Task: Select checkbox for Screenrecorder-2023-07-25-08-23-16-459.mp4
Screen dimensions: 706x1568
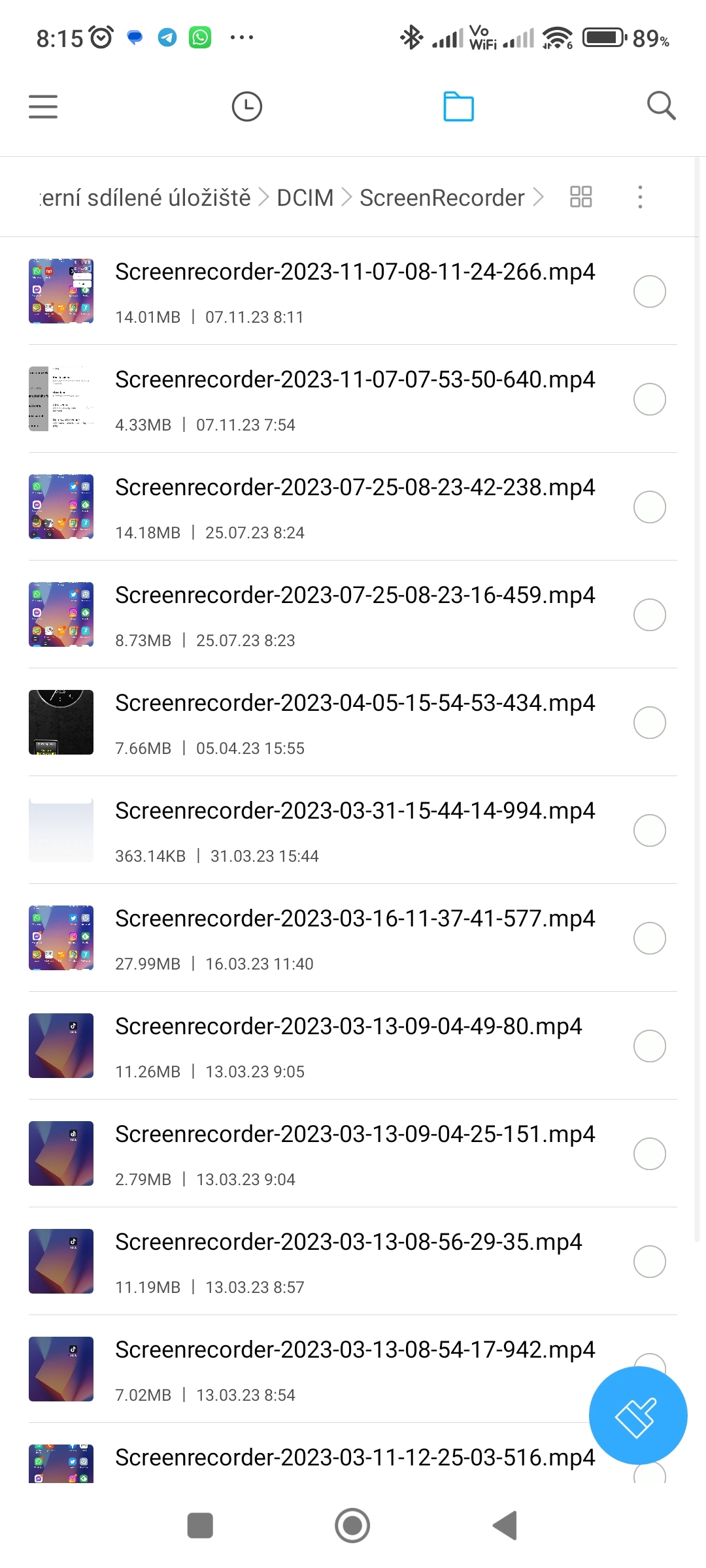Action: tap(649, 615)
